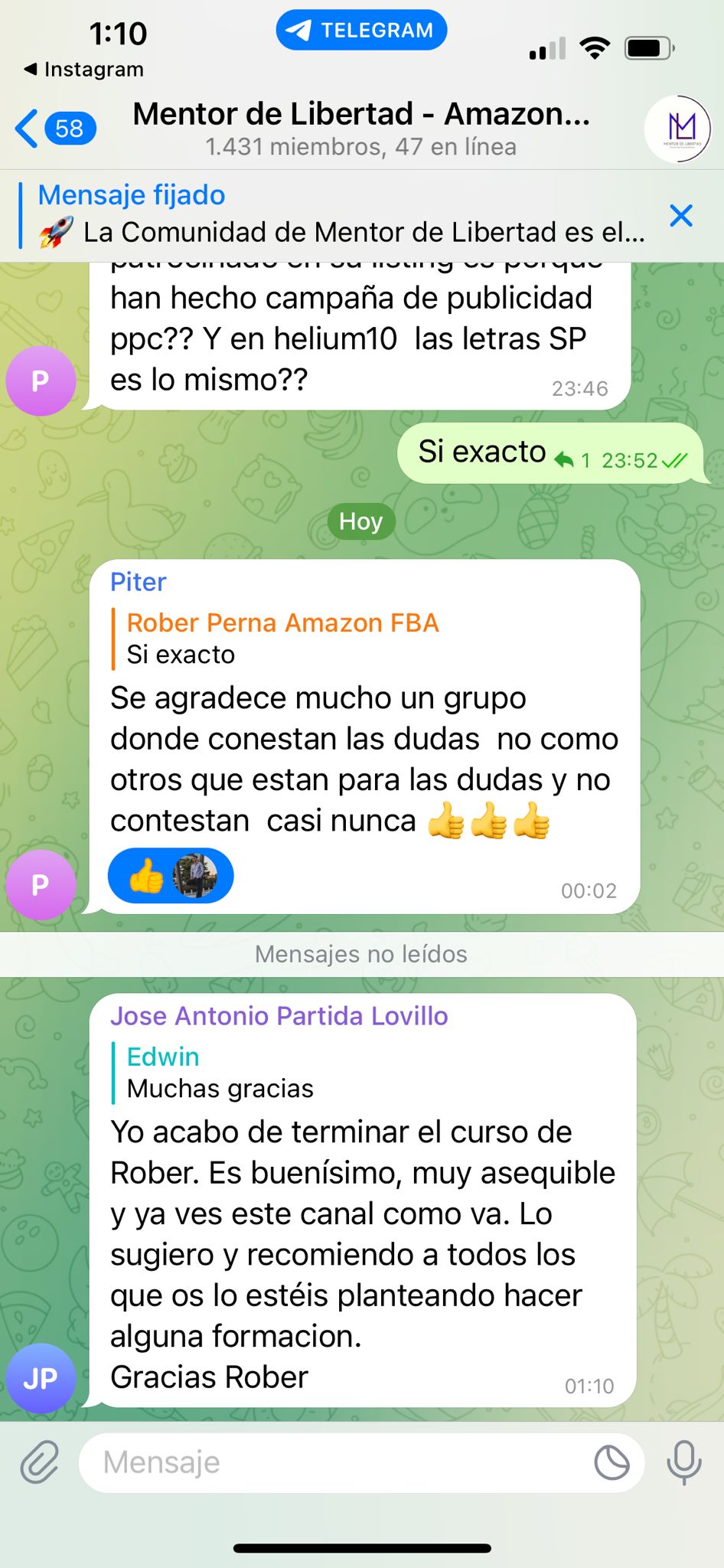
Task: Open Piter's avatar next to the thank-you message
Action: [x=41, y=884]
